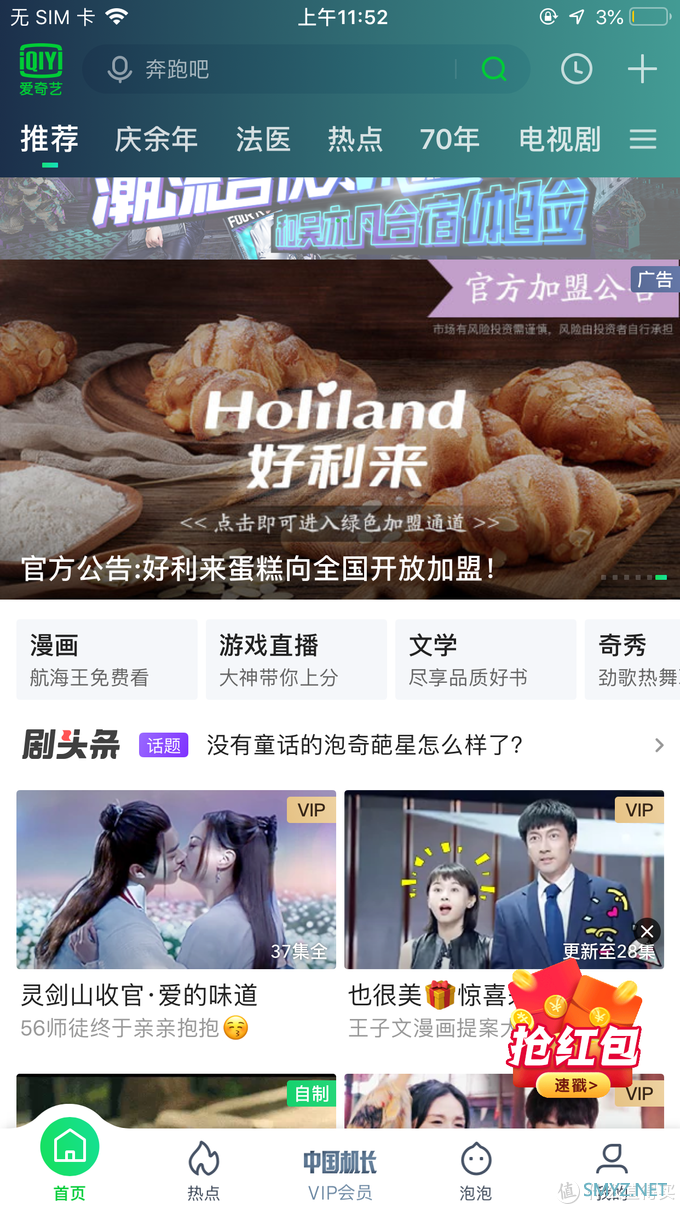Tap the search field showing 奔跑吧

coord(290,69)
